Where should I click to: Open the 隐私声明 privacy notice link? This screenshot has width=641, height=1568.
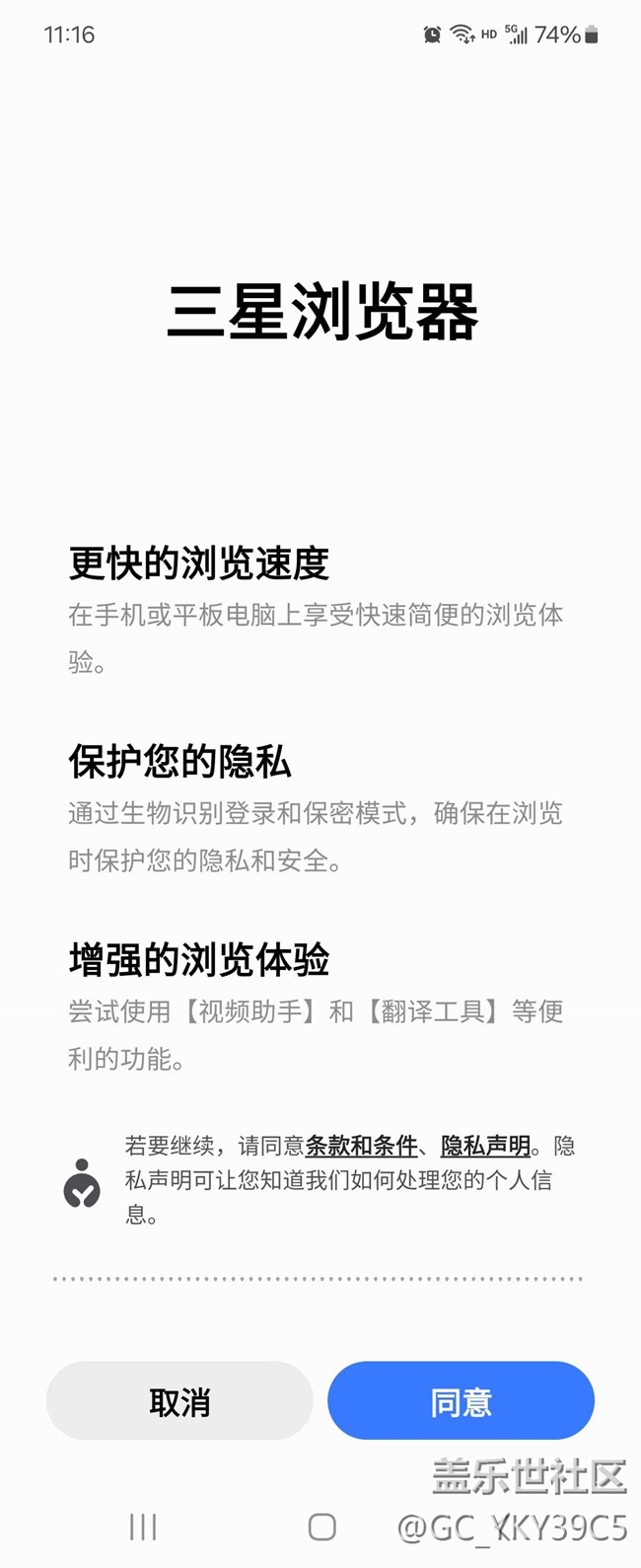(485, 1146)
